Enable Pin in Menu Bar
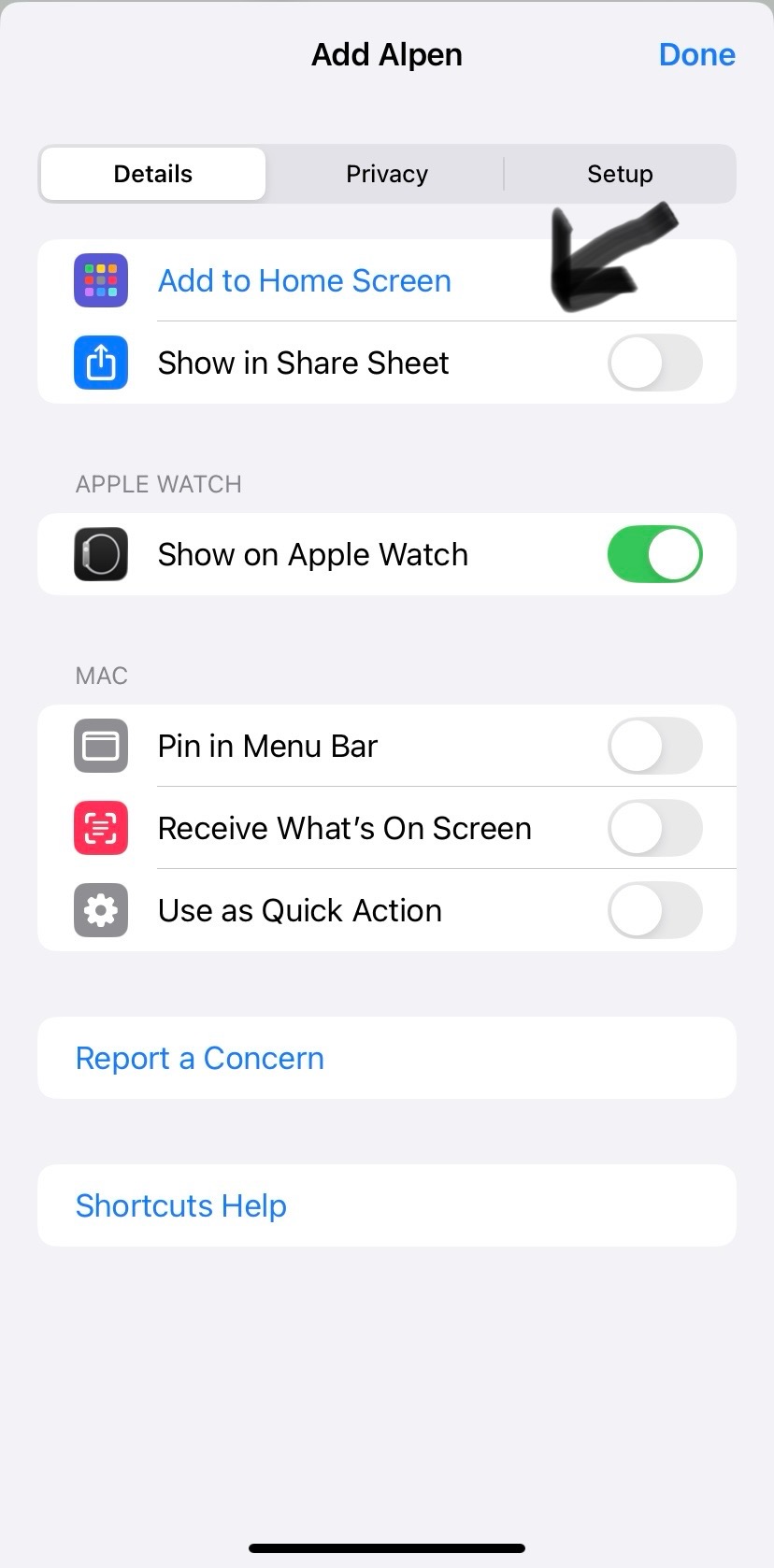The image size is (774, 1568). coord(654,746)
